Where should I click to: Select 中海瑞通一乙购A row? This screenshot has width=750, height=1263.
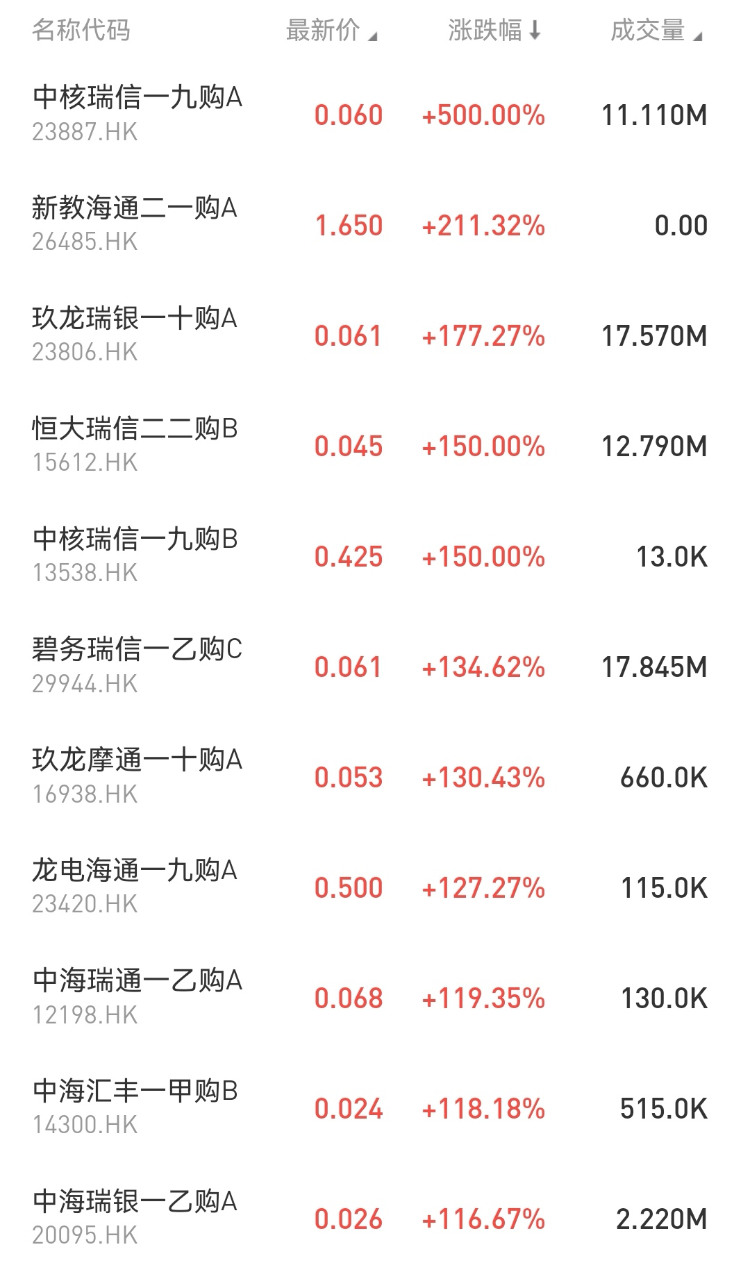click(375, 997)
